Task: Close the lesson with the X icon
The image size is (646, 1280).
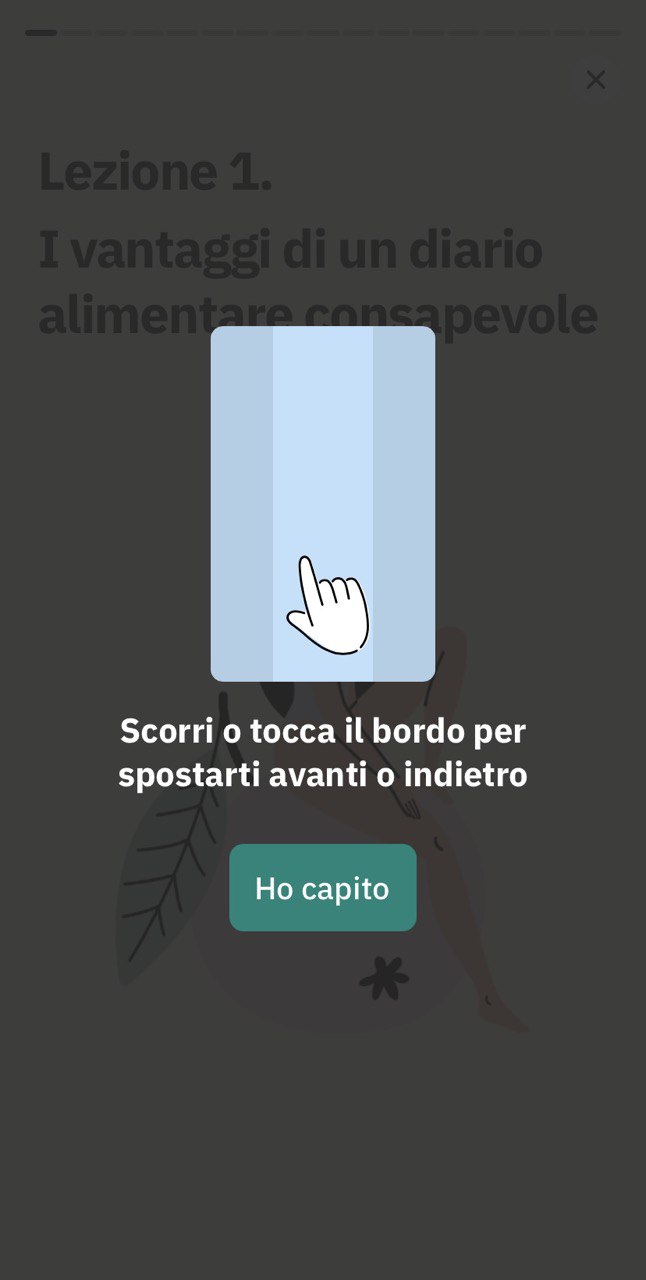Action: 595,80
